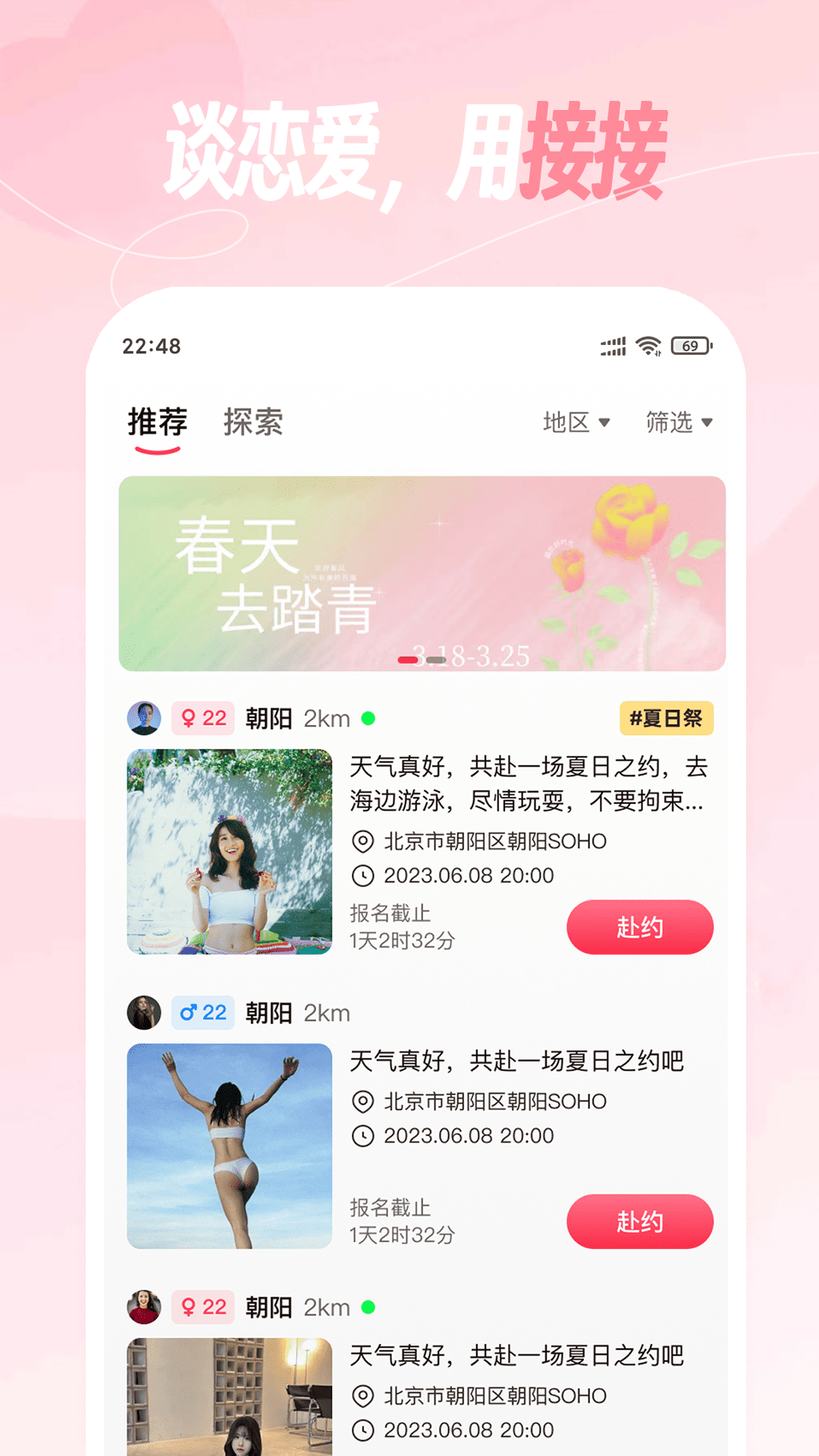
Task: Tap the carousel page indicator dots
Action: tap(422, 660)
